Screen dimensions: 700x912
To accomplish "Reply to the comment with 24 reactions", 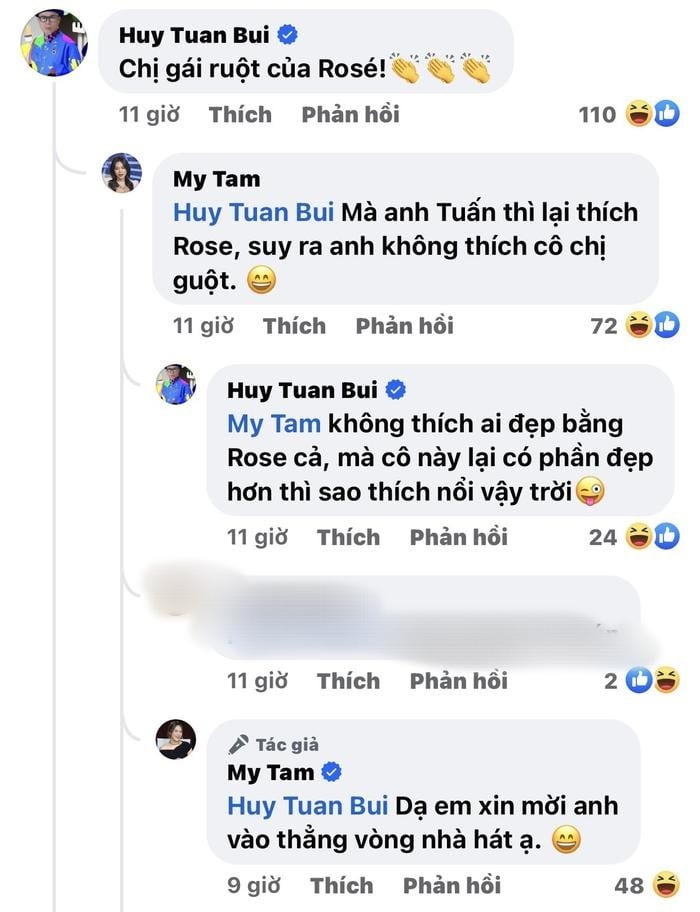I will (x=458, y=538).
